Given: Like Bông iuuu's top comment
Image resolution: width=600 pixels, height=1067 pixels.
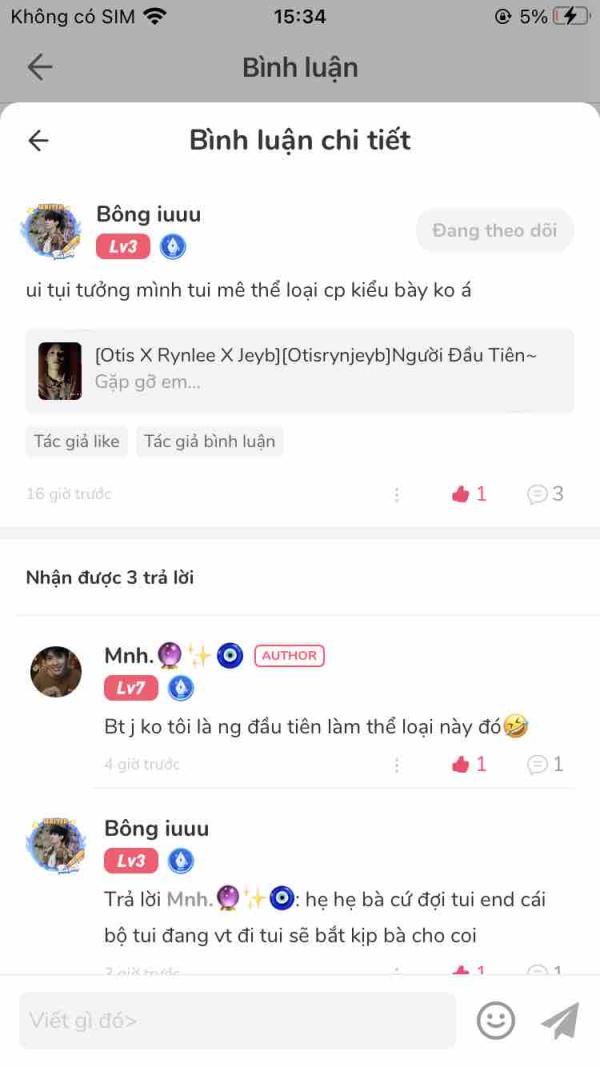Looking at the screenshot, I should coord(468,494).
